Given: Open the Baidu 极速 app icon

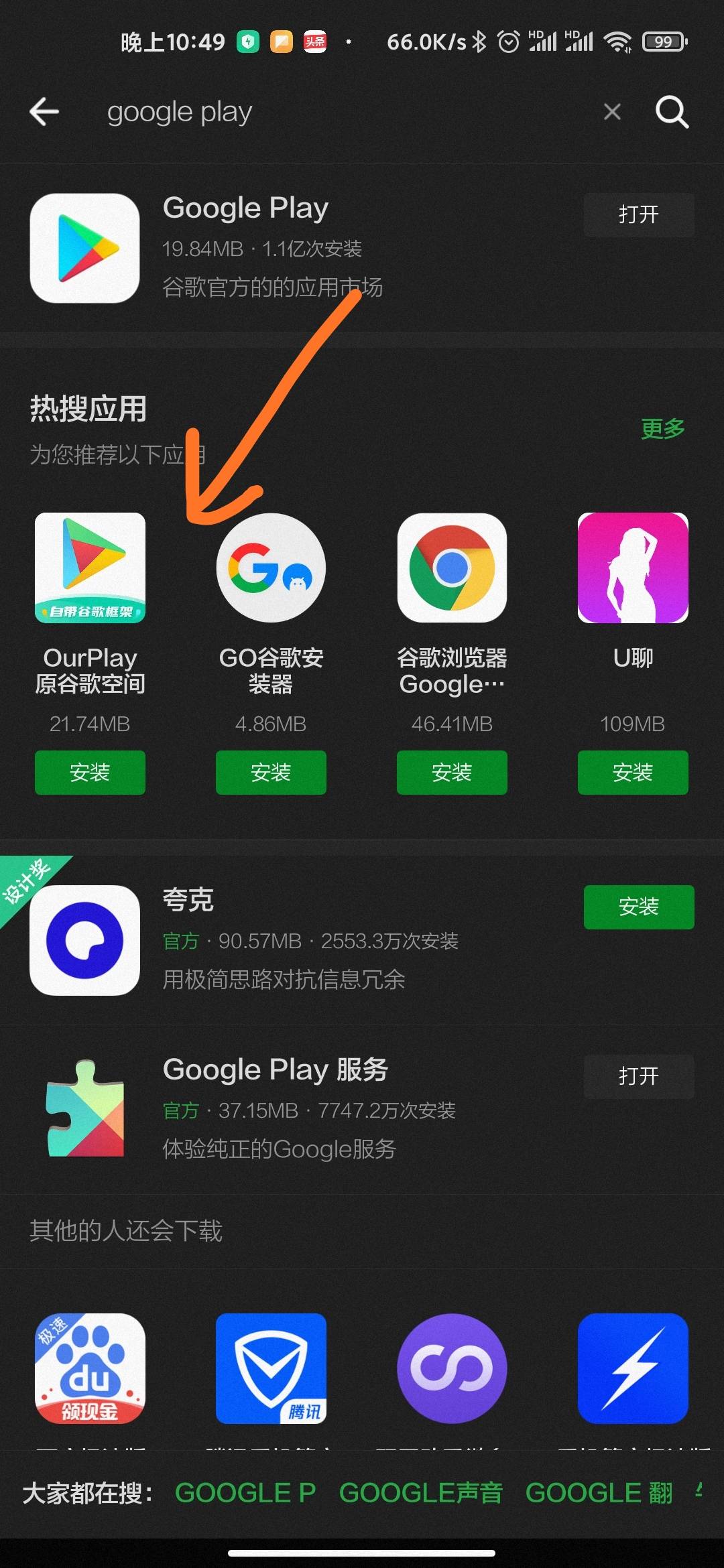Looking at the screenshot, I should point(90,1368).
